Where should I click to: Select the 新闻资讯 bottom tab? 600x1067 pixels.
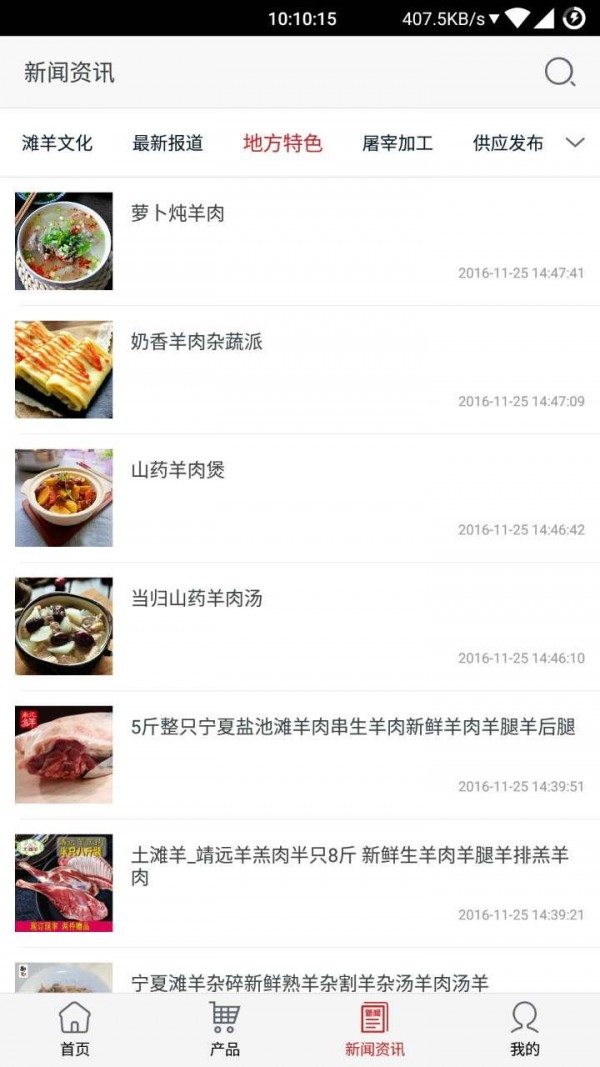point(374,1029)
